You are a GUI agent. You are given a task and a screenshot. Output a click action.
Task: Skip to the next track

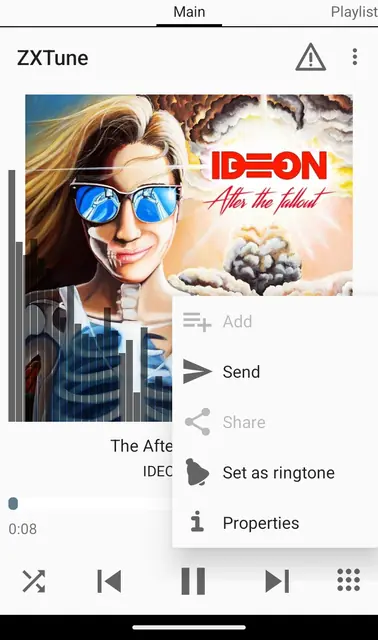click(x=277, y=581)
